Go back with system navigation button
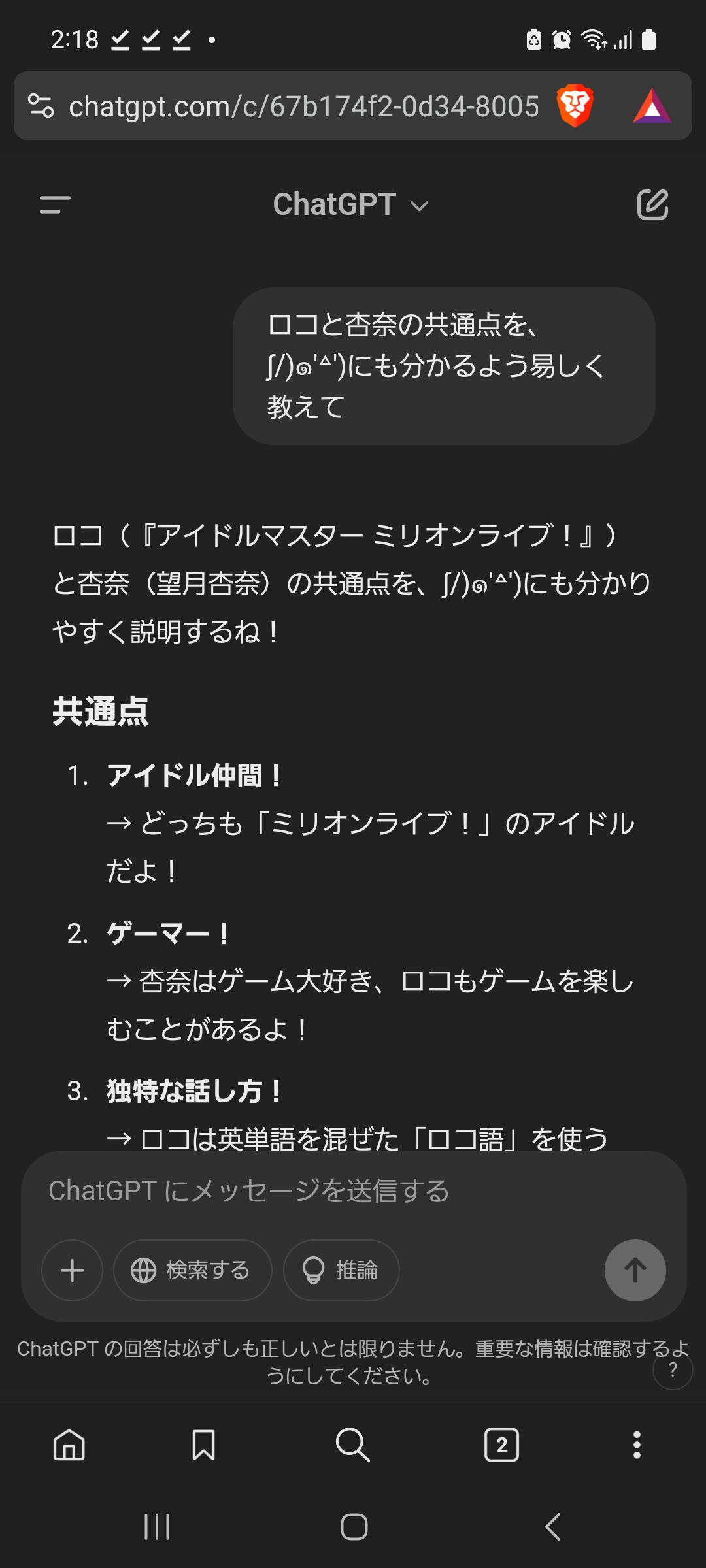The width and height of the screenshot is (706, 1568). 553,1527
